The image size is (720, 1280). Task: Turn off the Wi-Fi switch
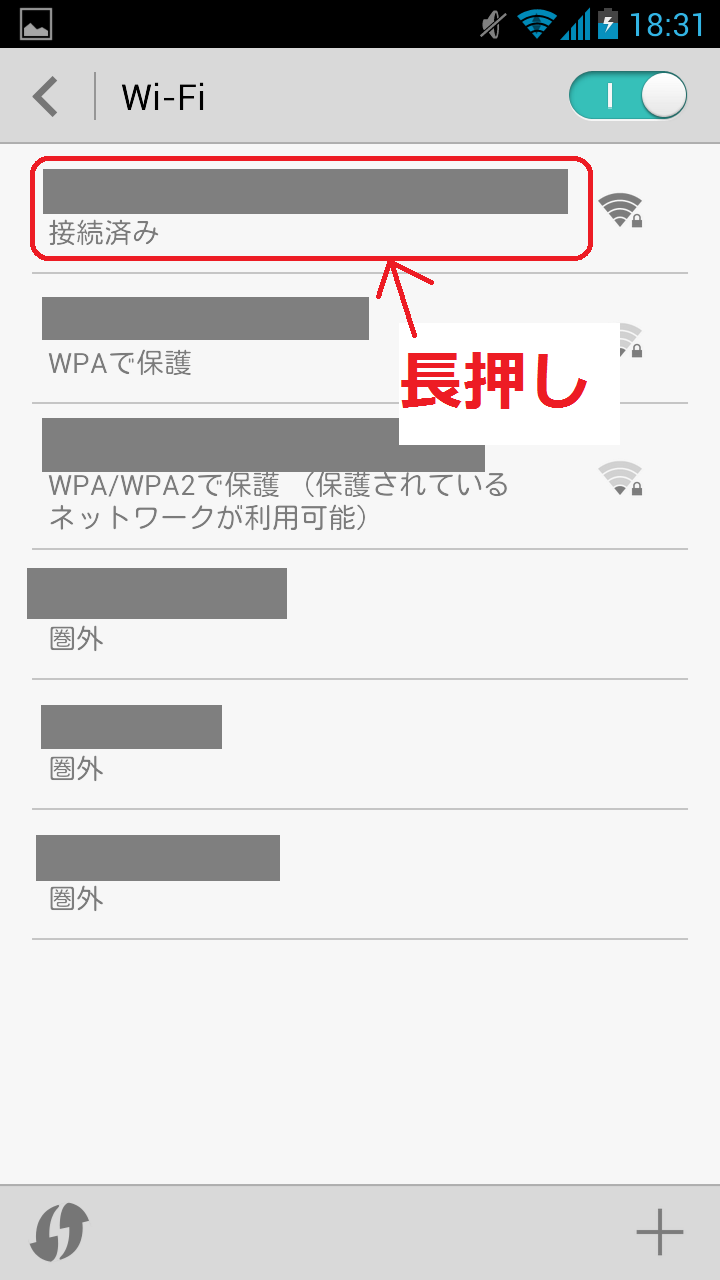pyautogui.click(x=628, y=96)
